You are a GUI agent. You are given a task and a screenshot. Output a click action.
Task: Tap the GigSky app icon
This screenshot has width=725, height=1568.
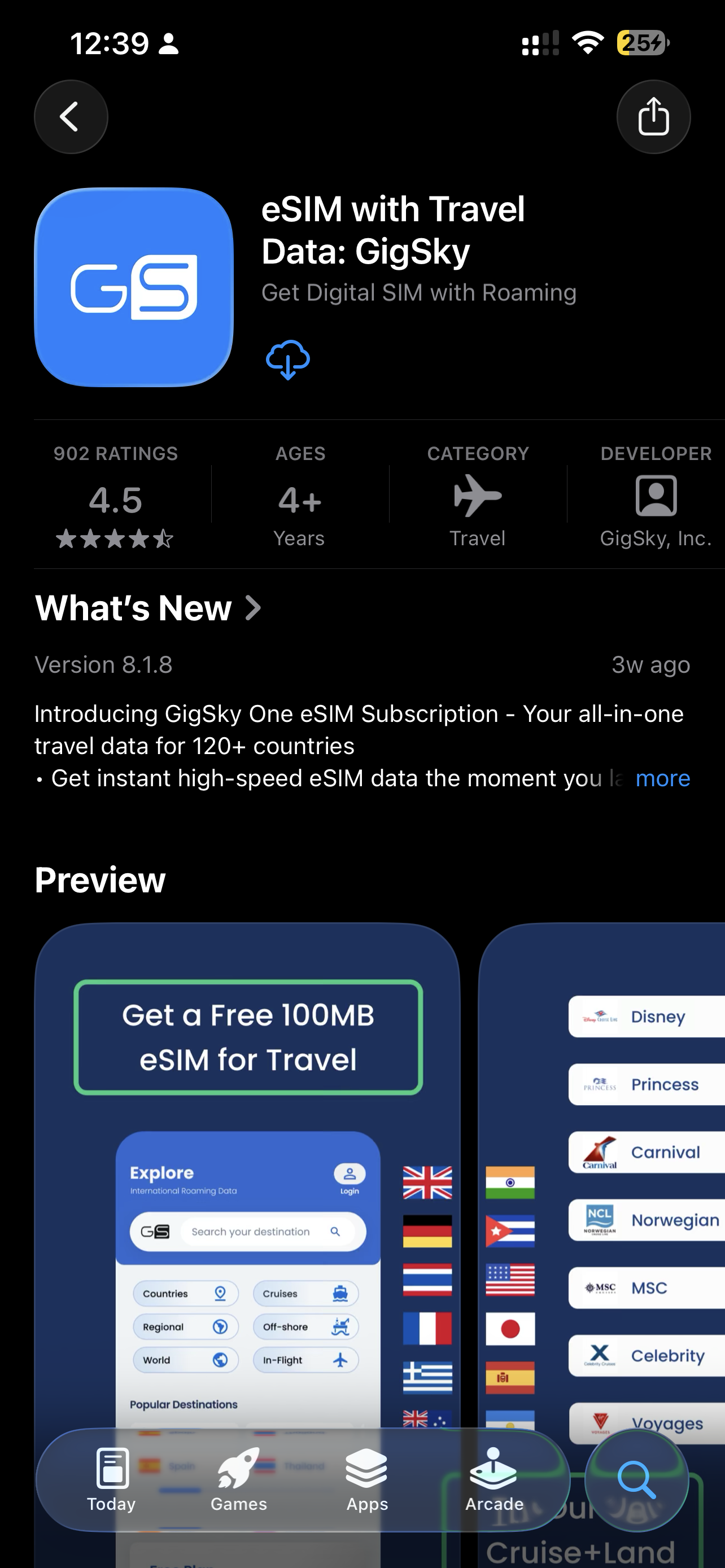point(135,287)
